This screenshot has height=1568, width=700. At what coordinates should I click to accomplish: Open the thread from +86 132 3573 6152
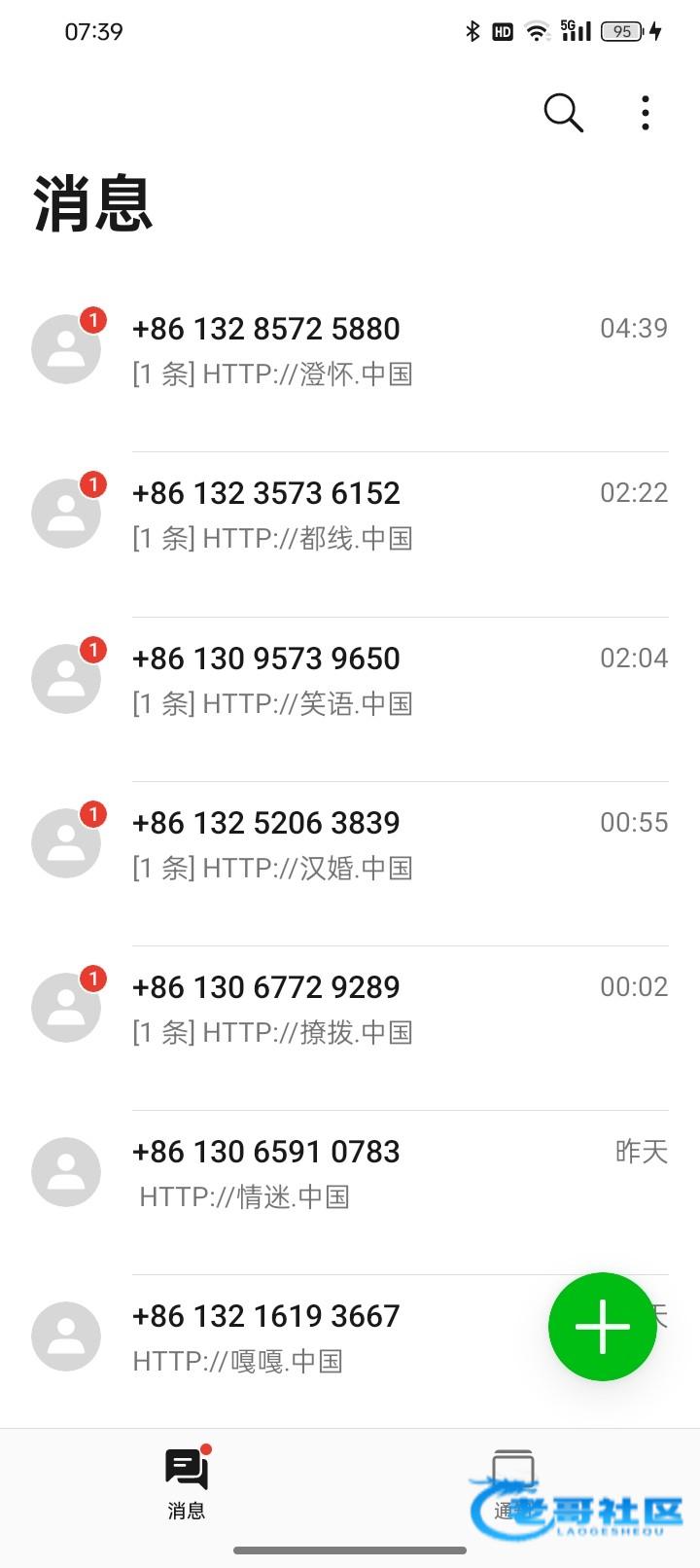click(x=350, y=515)
